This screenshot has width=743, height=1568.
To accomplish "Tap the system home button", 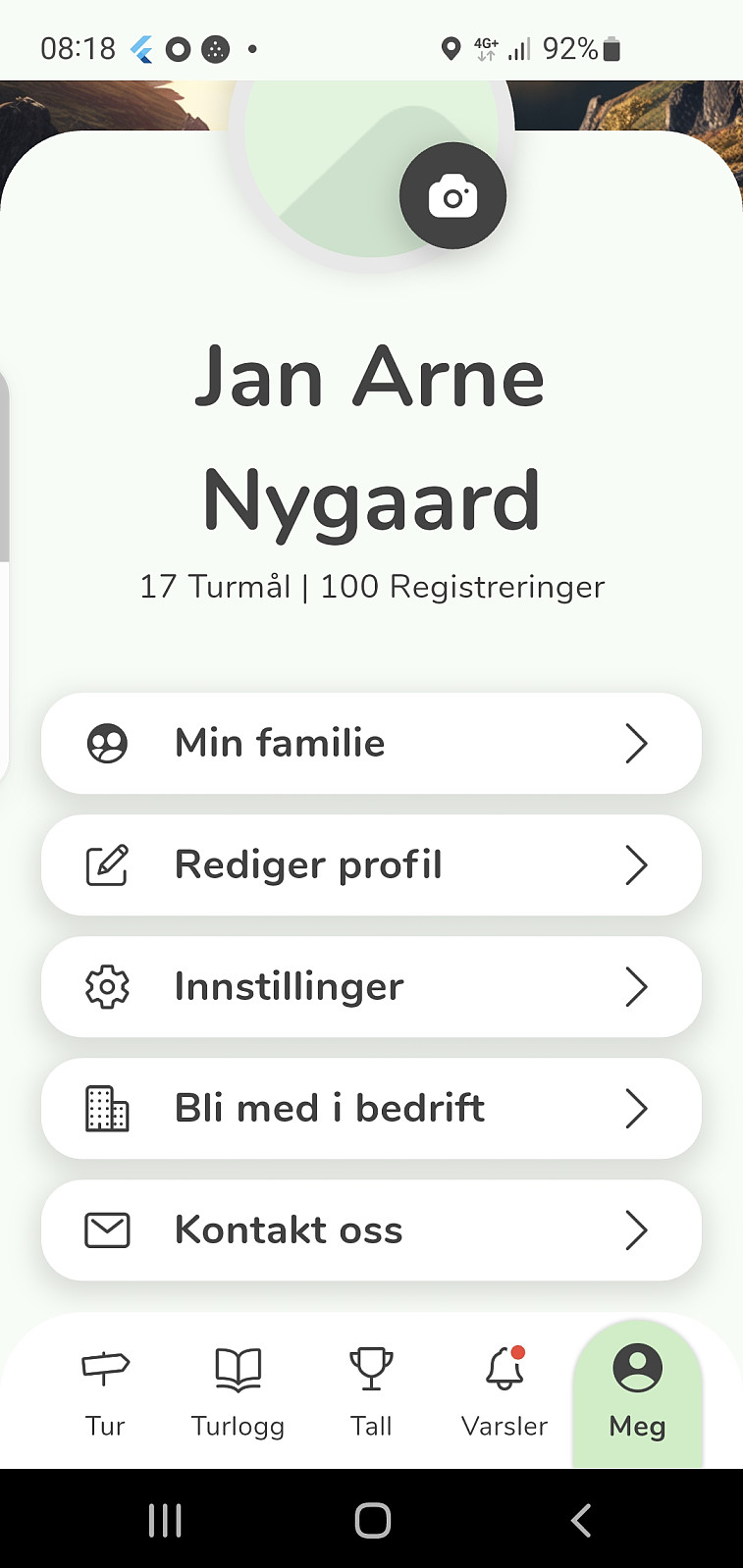I will [372, 1521].
